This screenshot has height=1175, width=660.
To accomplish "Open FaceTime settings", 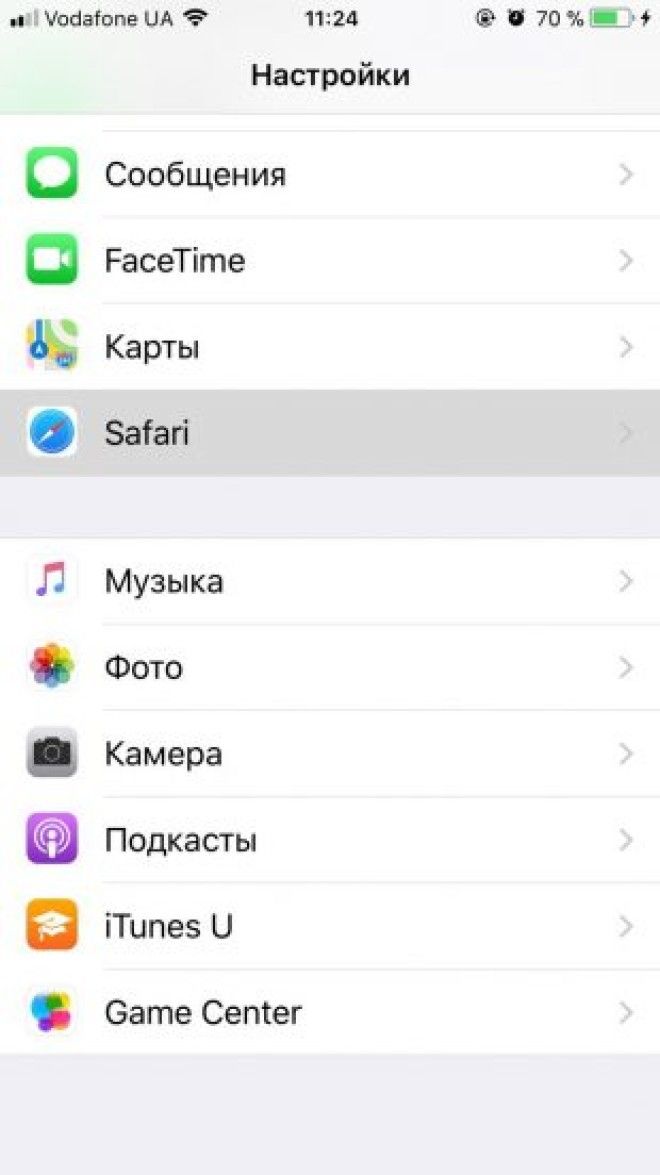I will point(330,261).
